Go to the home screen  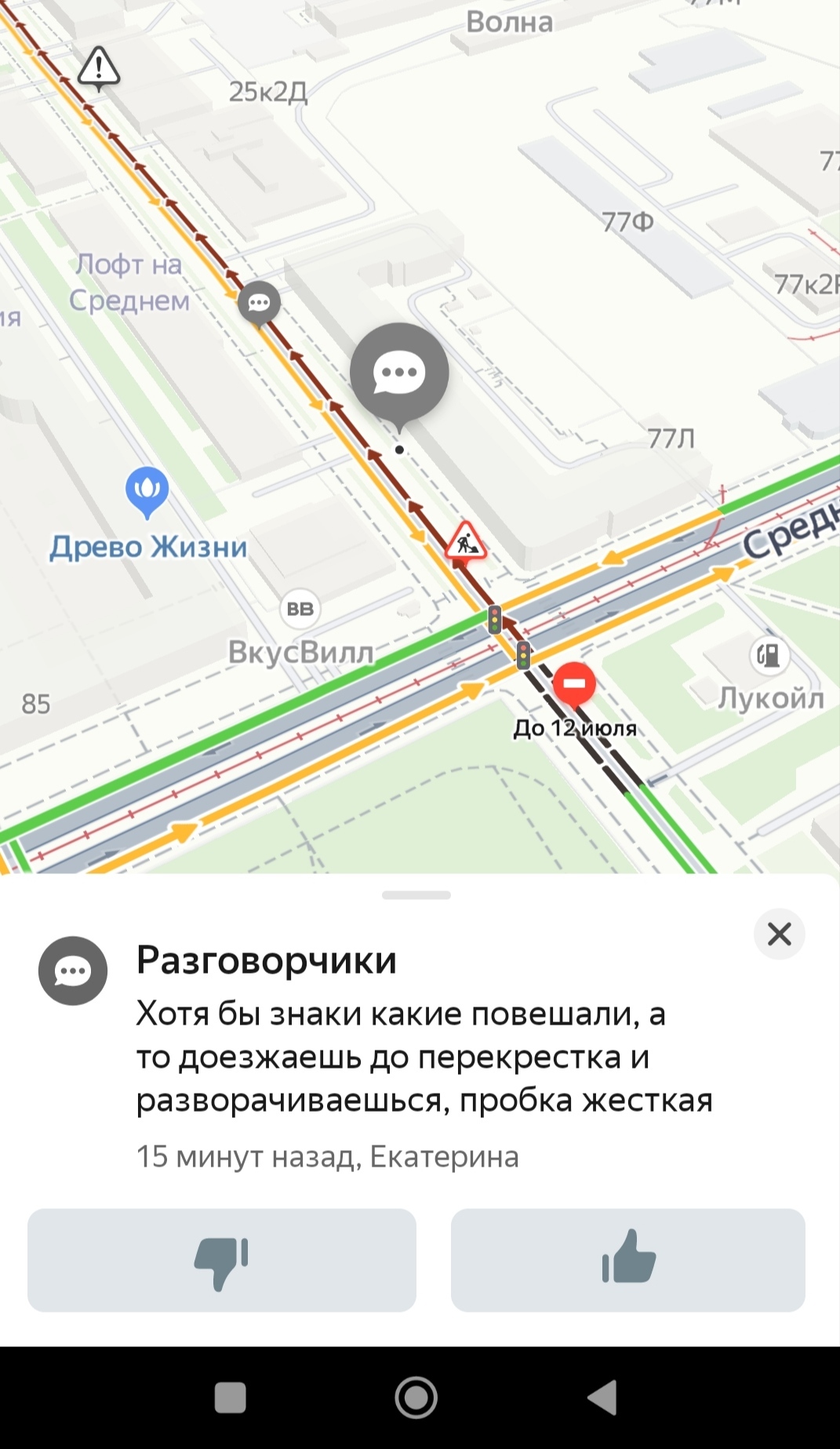tap(416, 1397)
